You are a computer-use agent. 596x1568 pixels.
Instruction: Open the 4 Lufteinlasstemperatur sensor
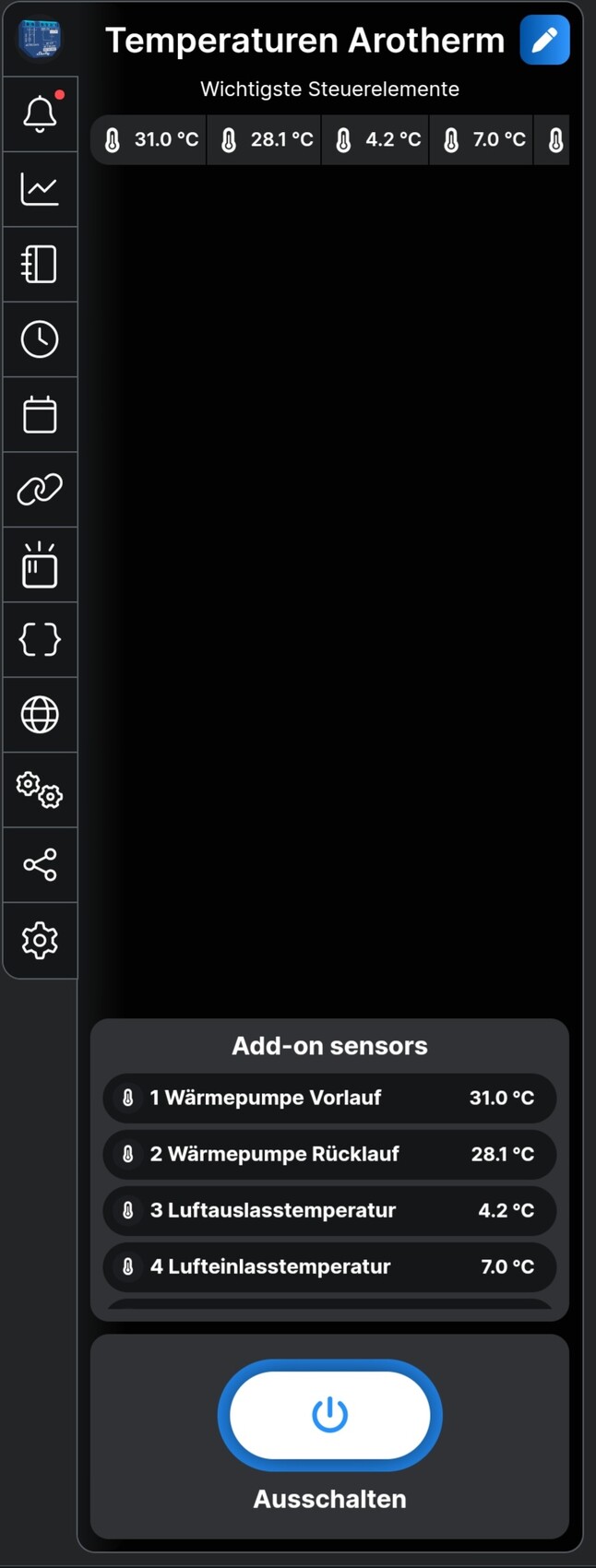(329, 1266)
